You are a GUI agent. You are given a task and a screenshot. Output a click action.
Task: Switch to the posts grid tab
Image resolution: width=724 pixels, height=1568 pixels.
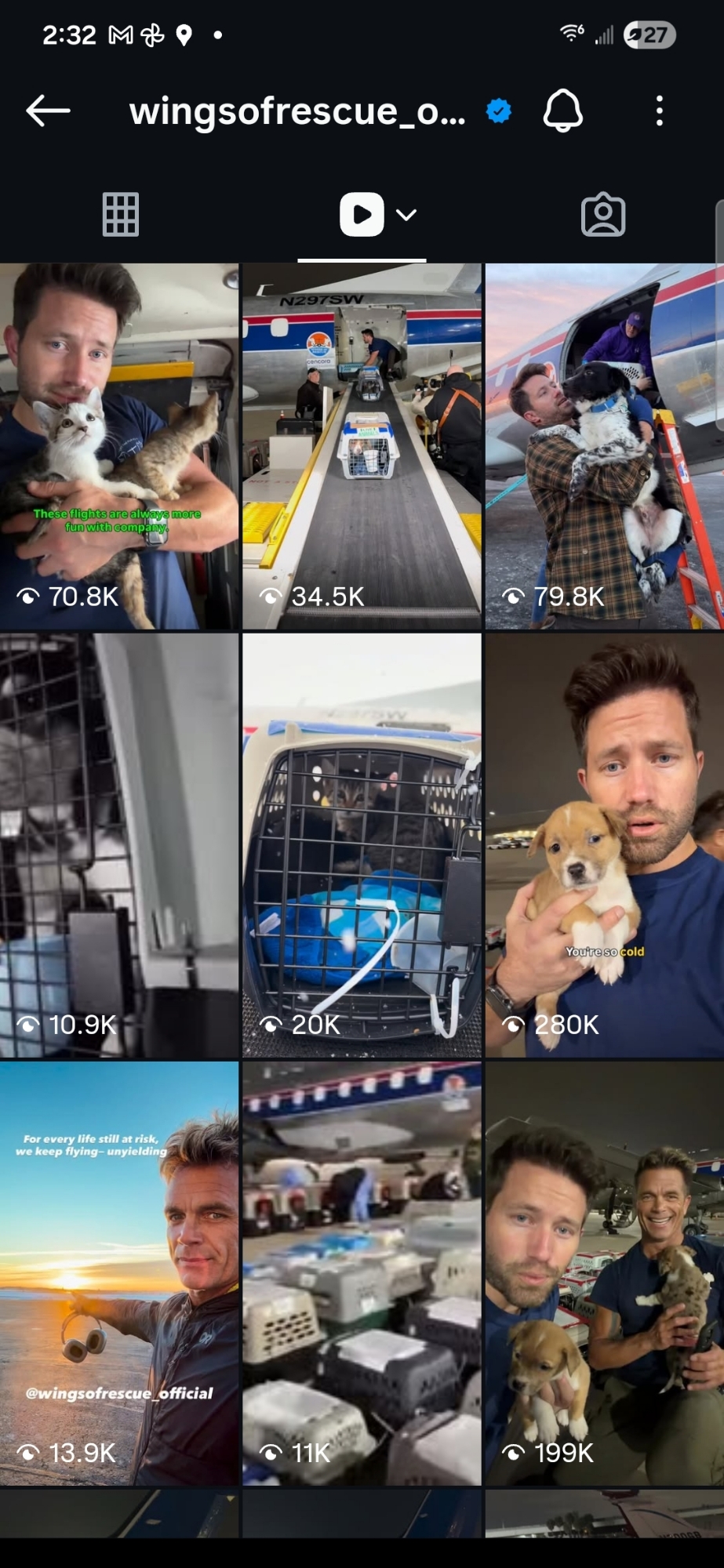[121, 214]
